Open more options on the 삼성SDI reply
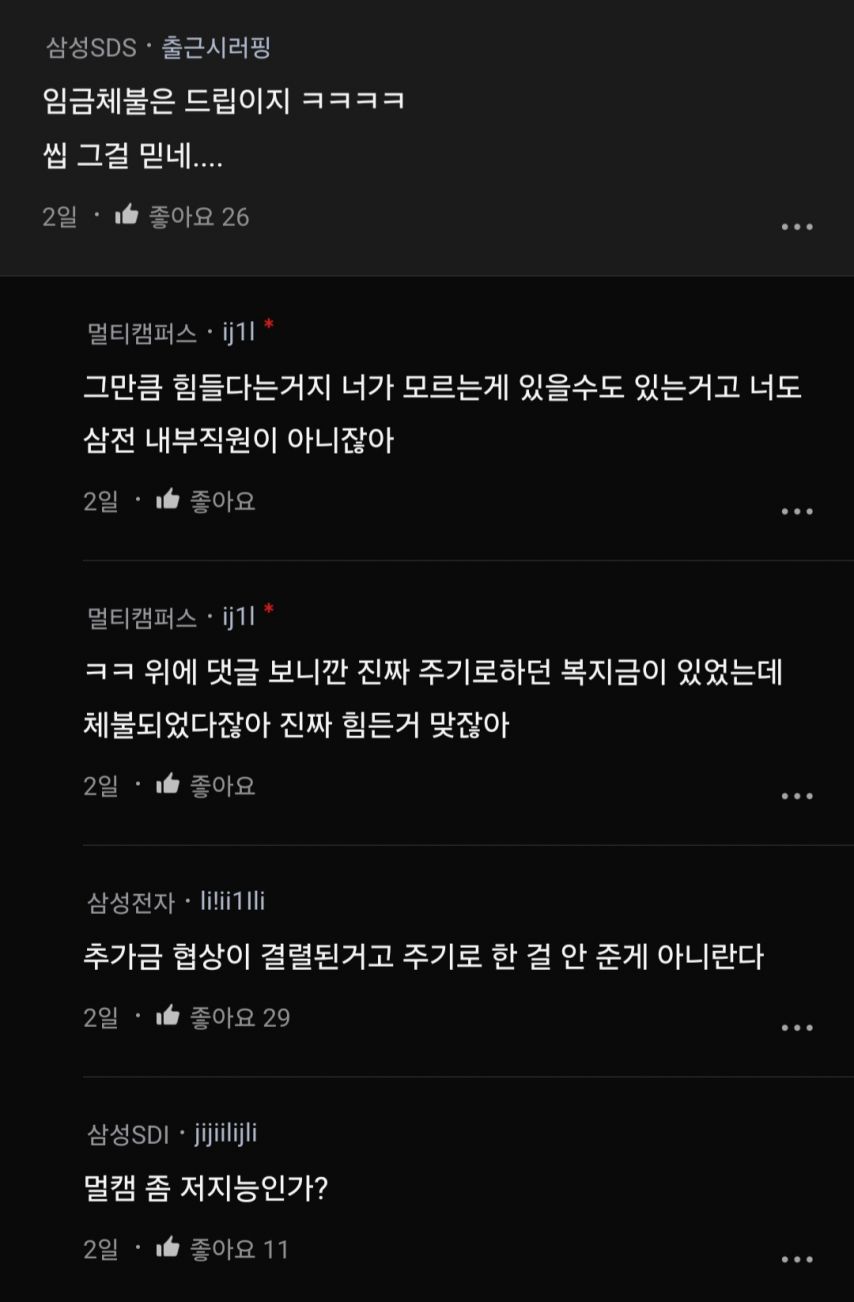This screenshot has height=1302, width=854. click(796, 1260)
